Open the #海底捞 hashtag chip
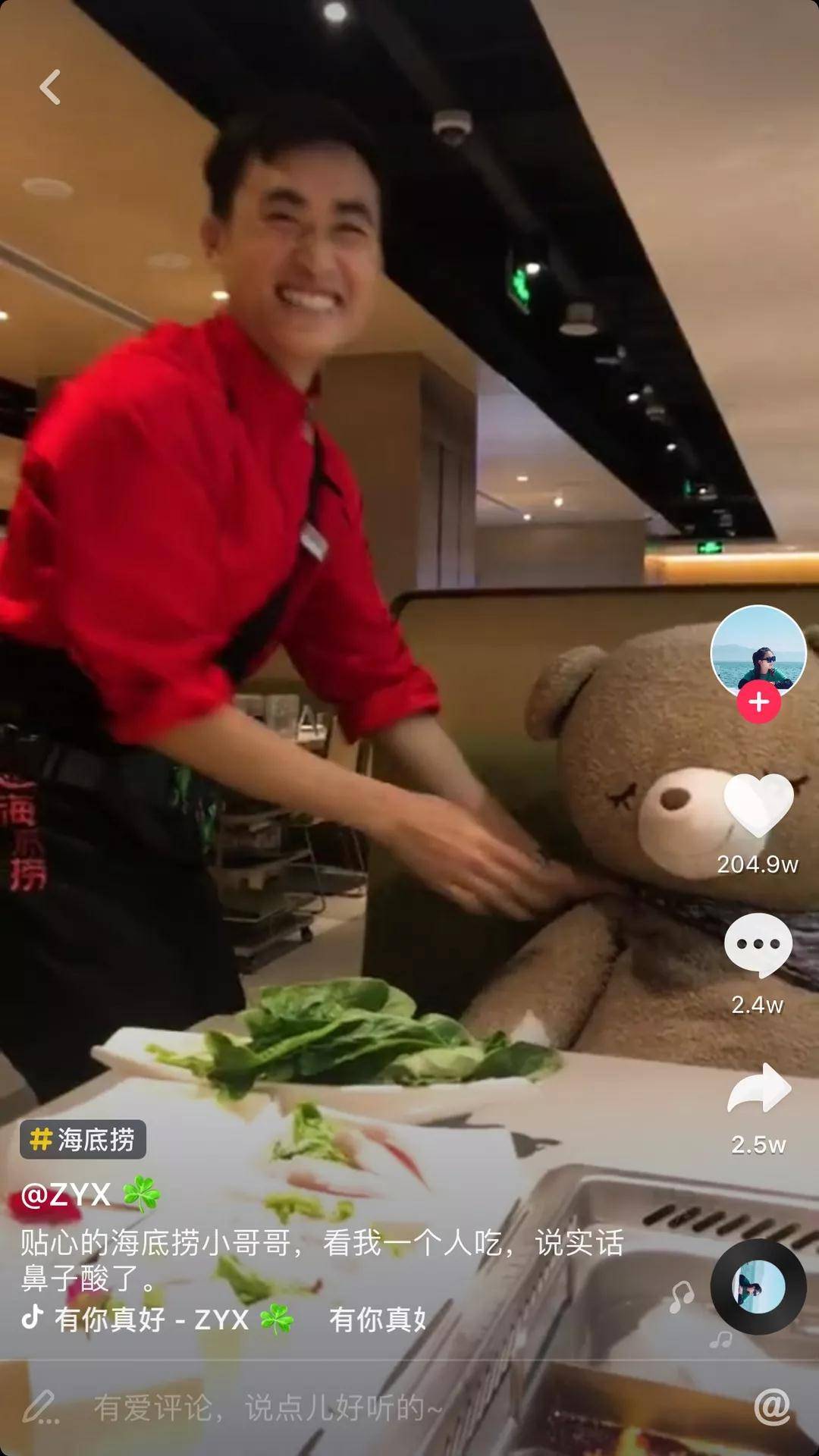 [x=83, y=1140]
